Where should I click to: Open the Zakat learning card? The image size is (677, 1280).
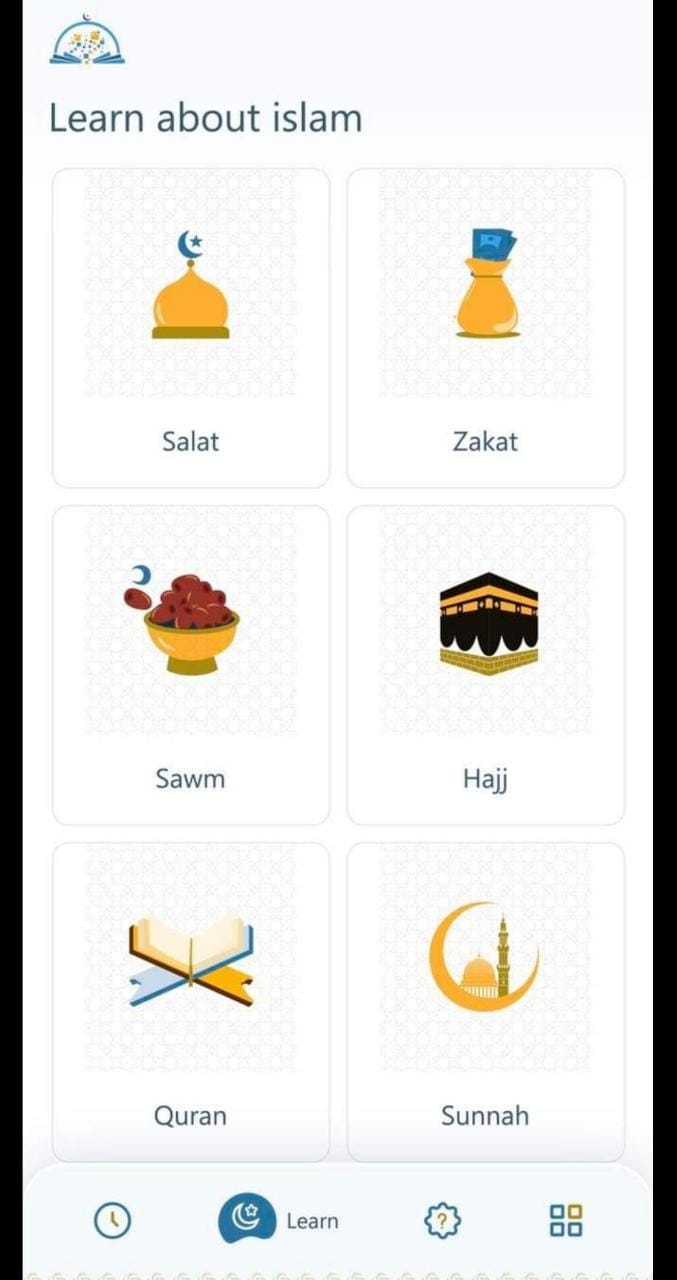click(485, 328)
